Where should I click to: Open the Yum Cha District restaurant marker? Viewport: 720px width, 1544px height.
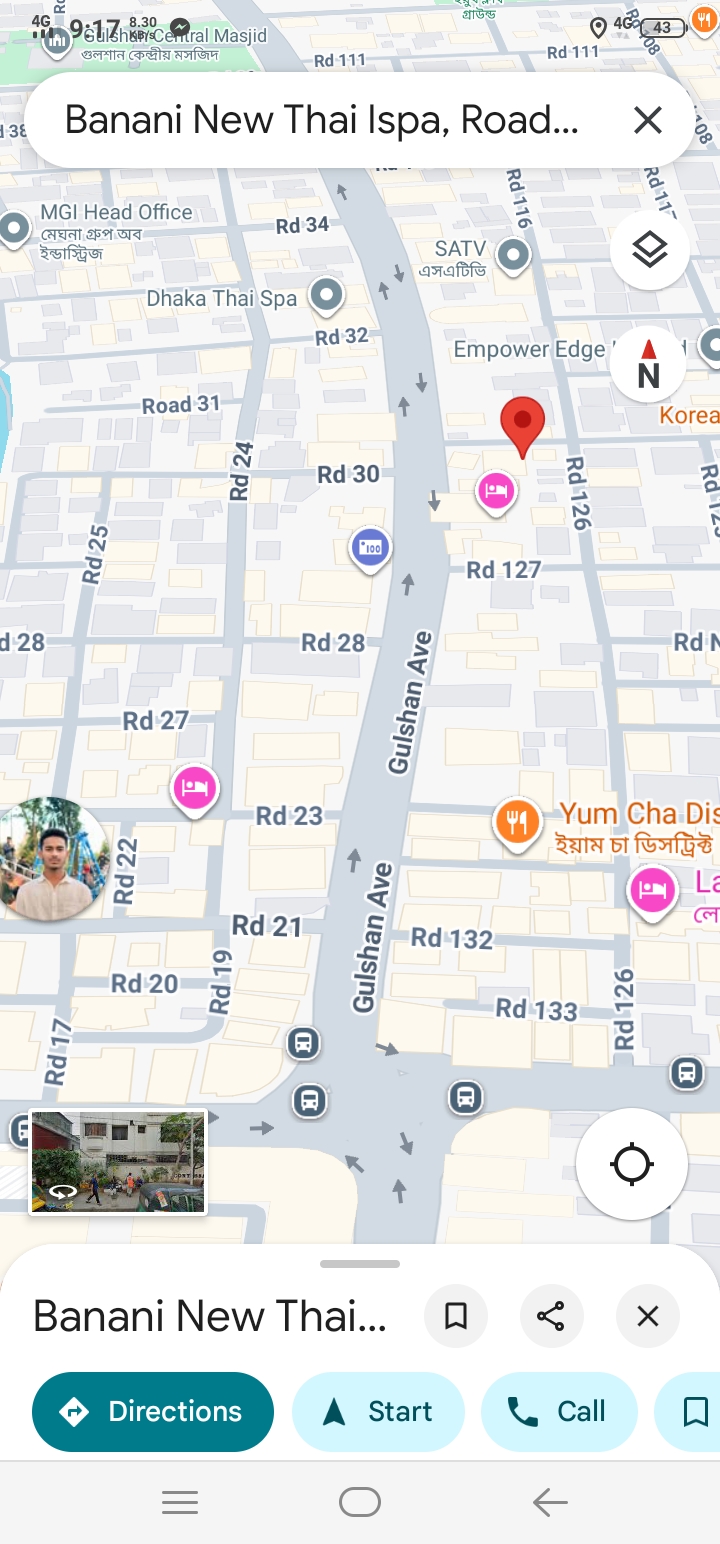(x=517, y=824)
